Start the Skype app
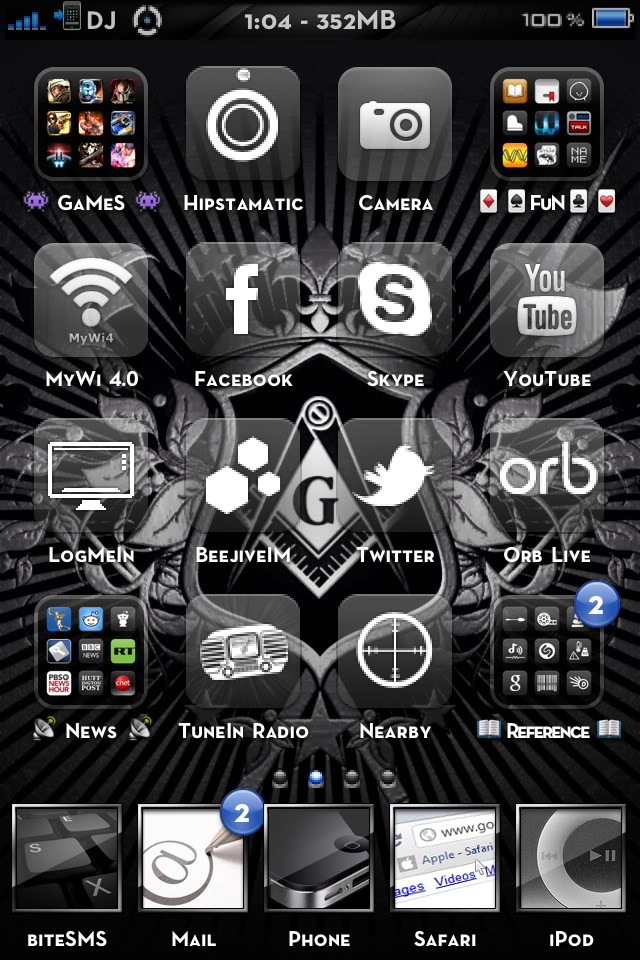 tap(395, 300)
